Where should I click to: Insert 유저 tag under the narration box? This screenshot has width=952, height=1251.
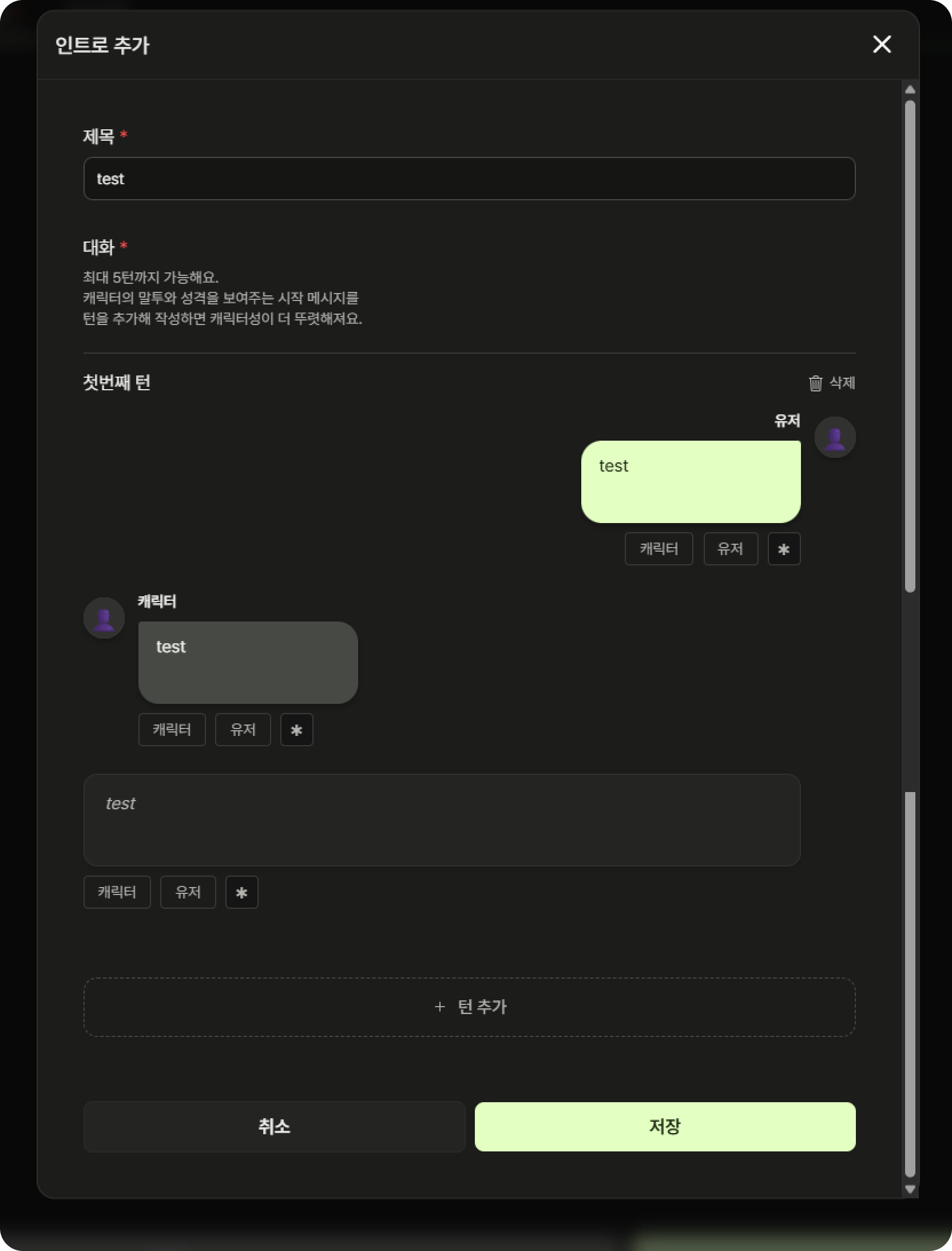click(188, 892)
